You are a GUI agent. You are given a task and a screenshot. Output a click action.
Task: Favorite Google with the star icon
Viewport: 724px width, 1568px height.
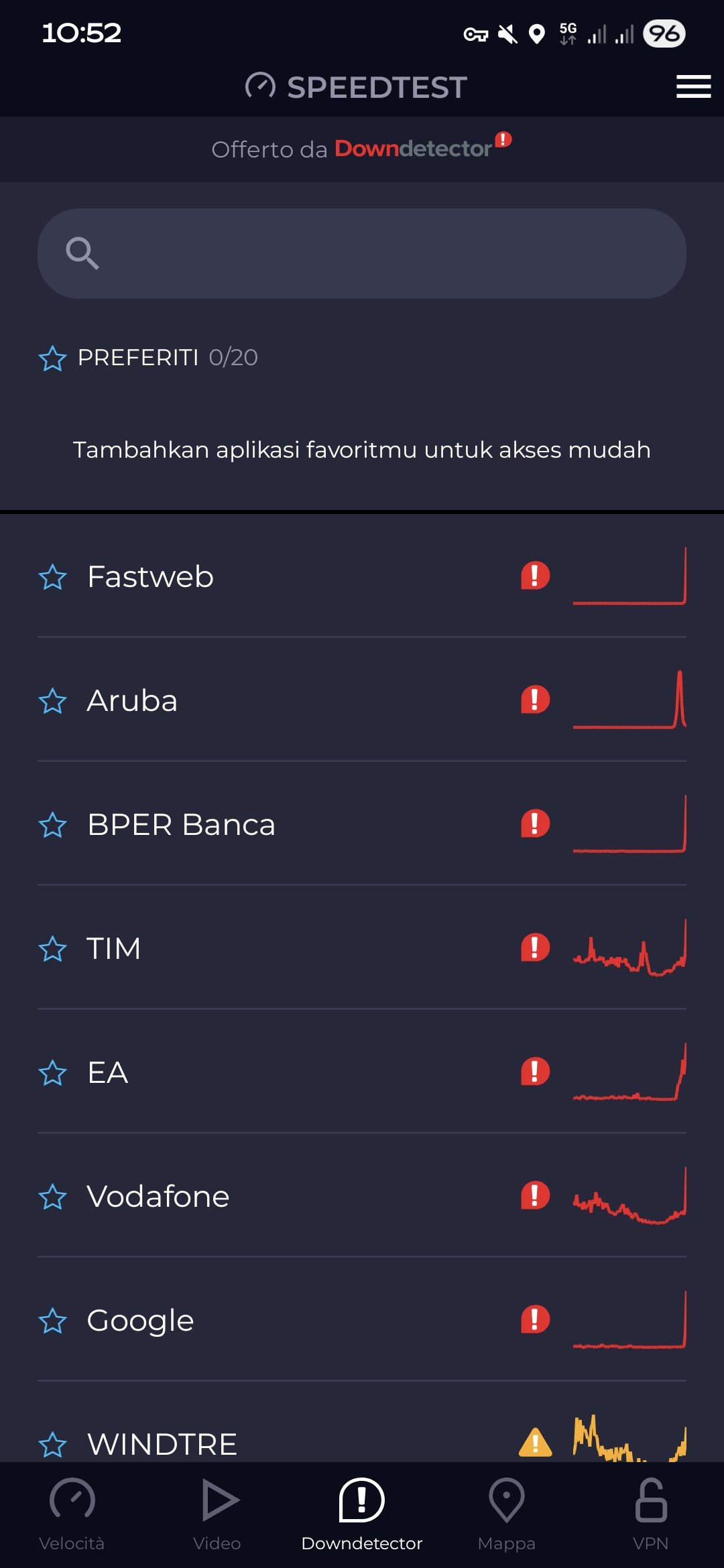click(x=53, y=1321)
